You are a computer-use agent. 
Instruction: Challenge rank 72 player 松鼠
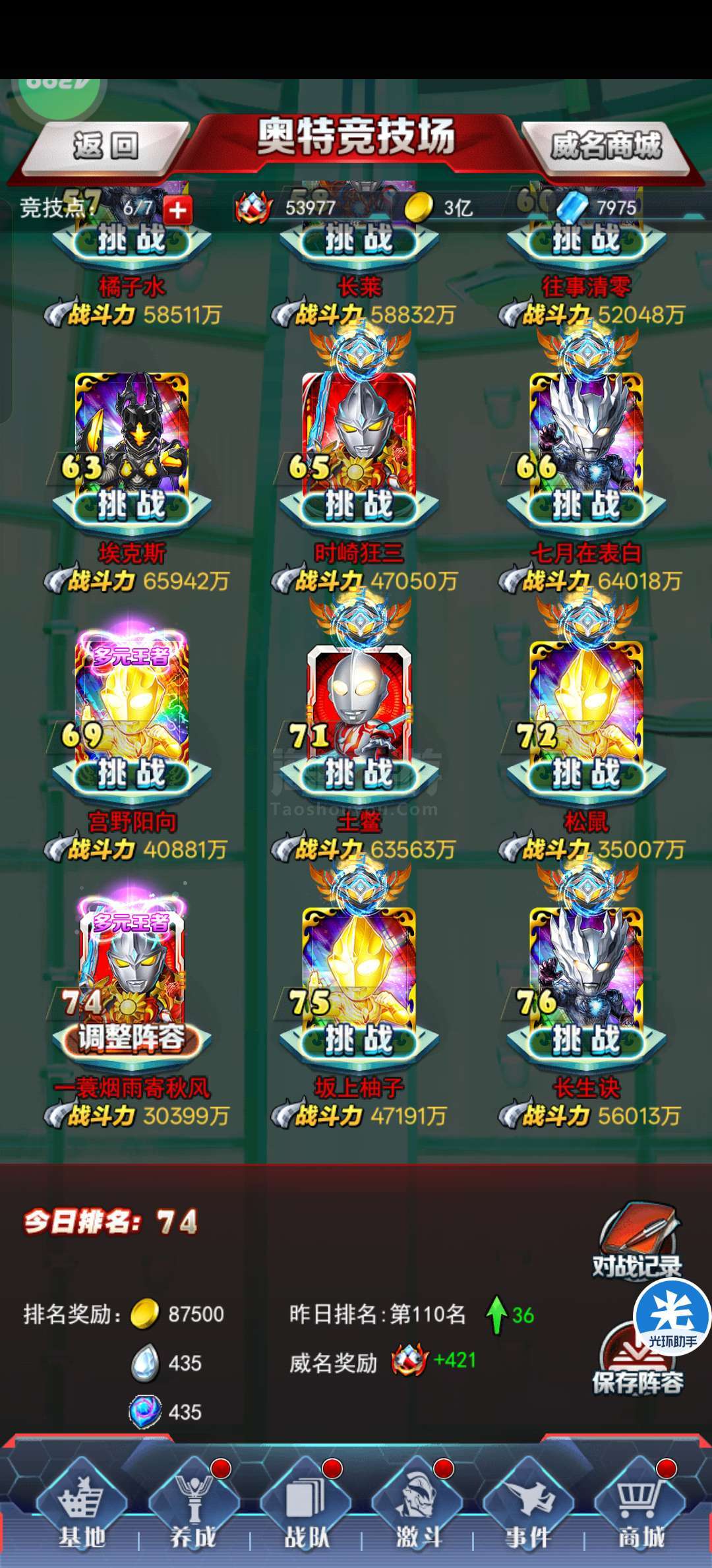point(586,773)
